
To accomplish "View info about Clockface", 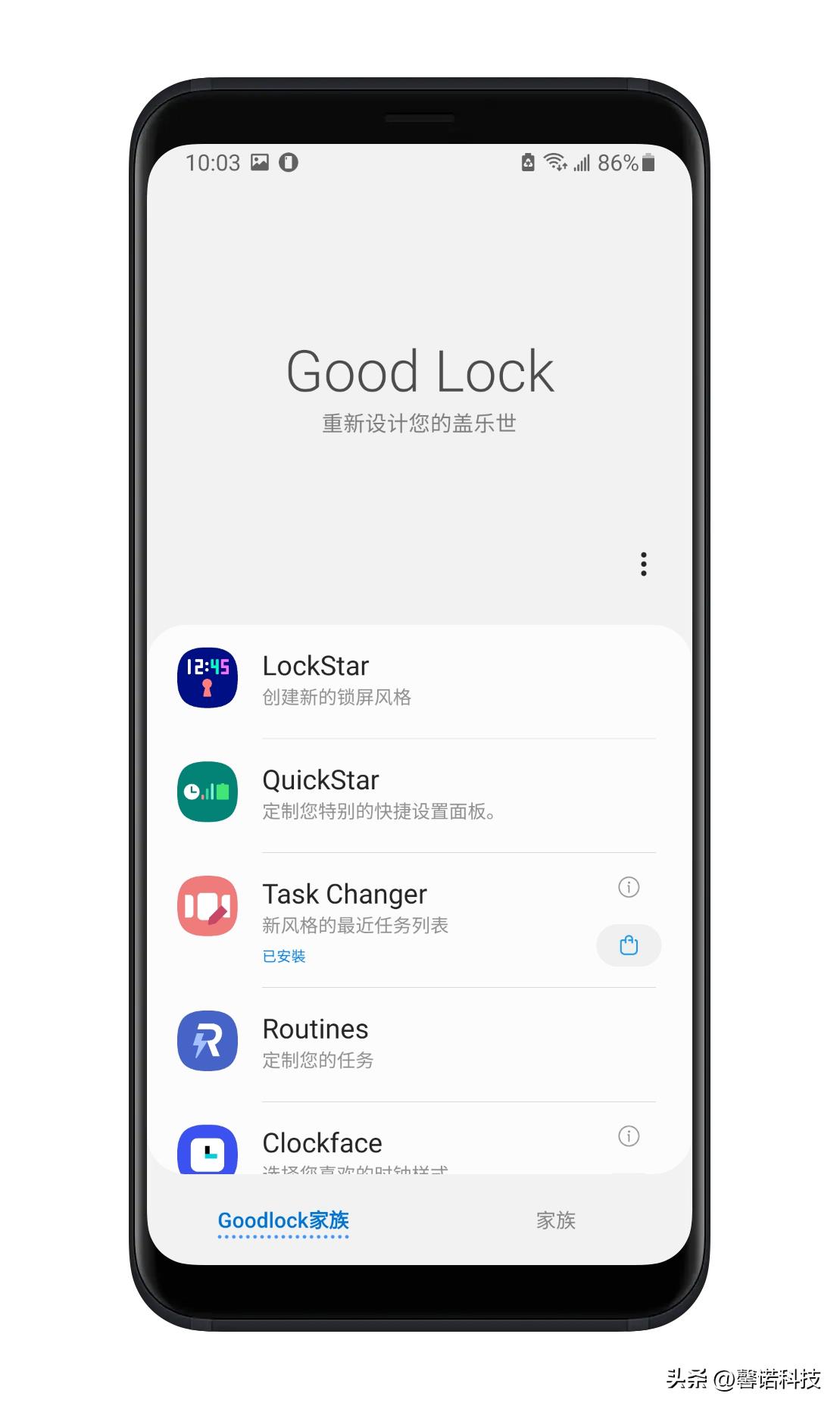I will coord(629,1136).
